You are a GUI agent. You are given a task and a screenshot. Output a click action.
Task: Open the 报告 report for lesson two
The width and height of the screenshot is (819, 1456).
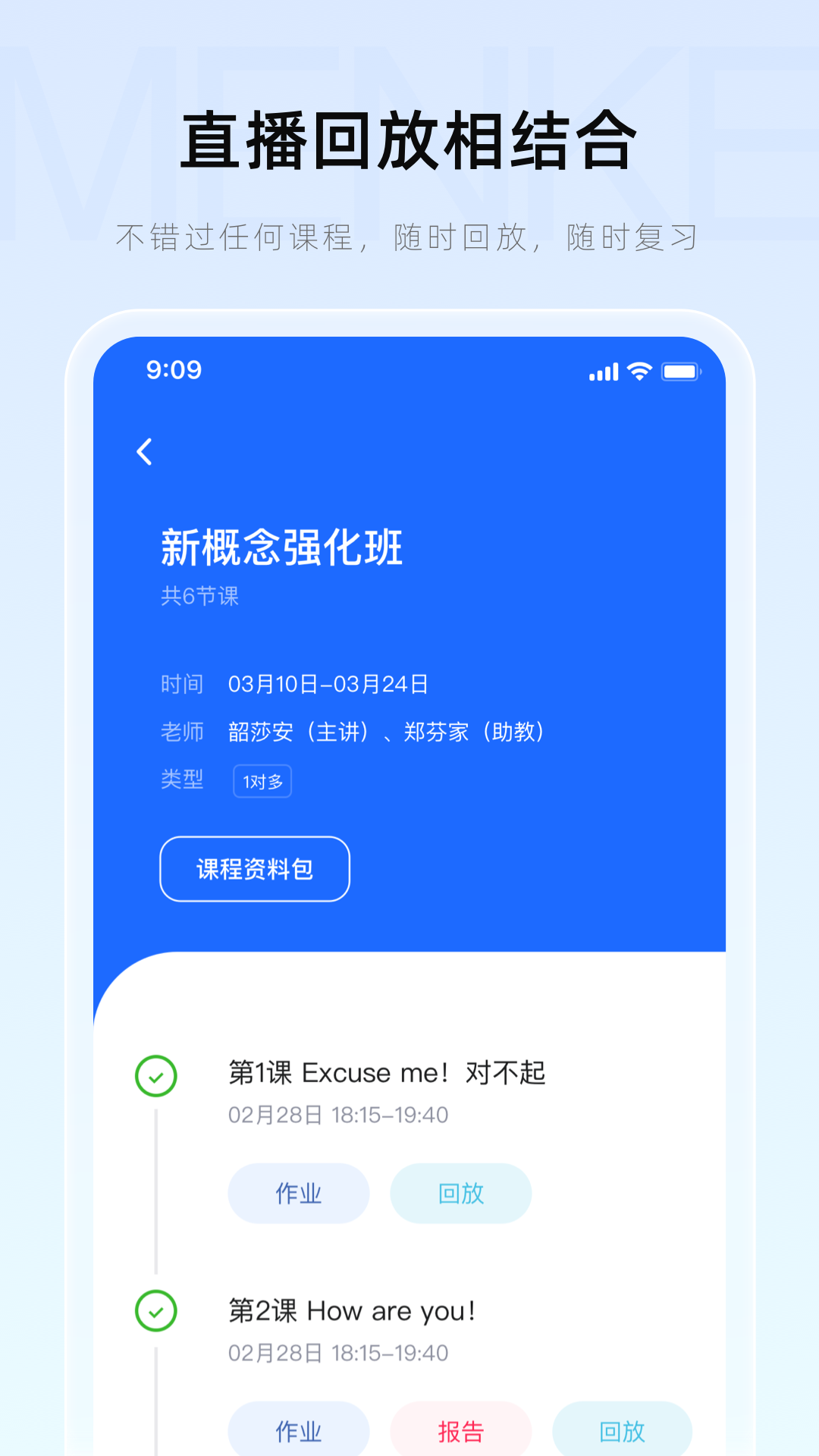460,1430
